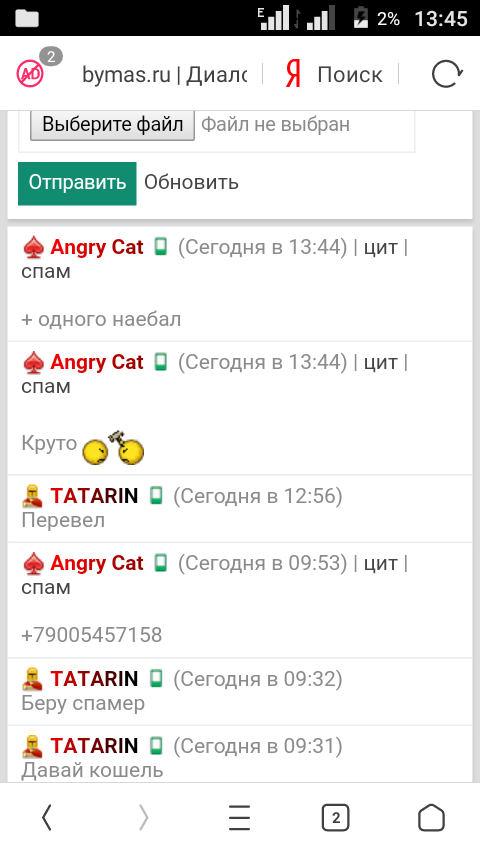Open TATARIN's profile from Беру спамер message
The image size is (480, 854).
94,679
